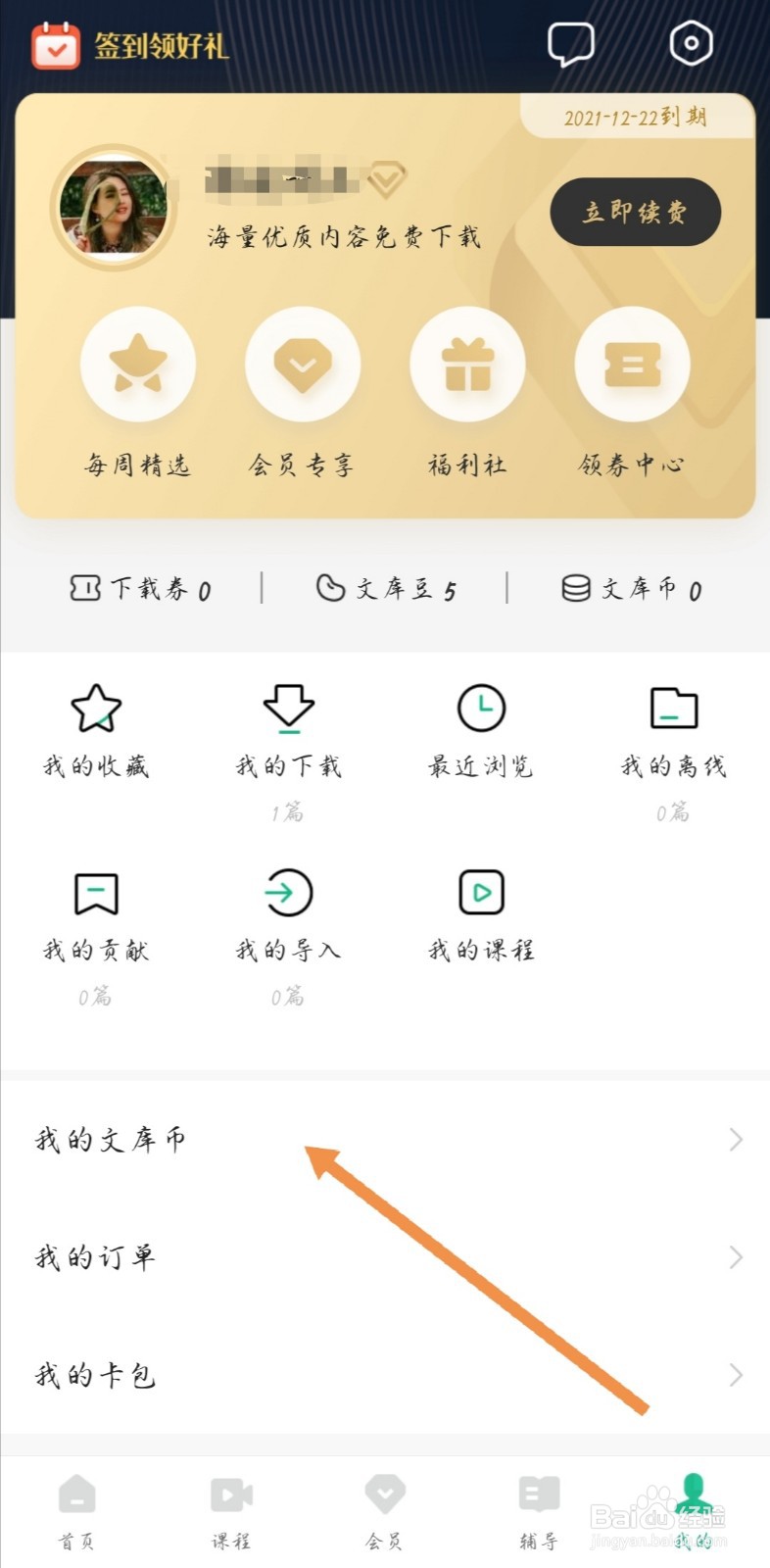Tap the 立即续费 renewal button
Screen dimensions: 770x1568
pyautogui.click(x=635, y=211)
